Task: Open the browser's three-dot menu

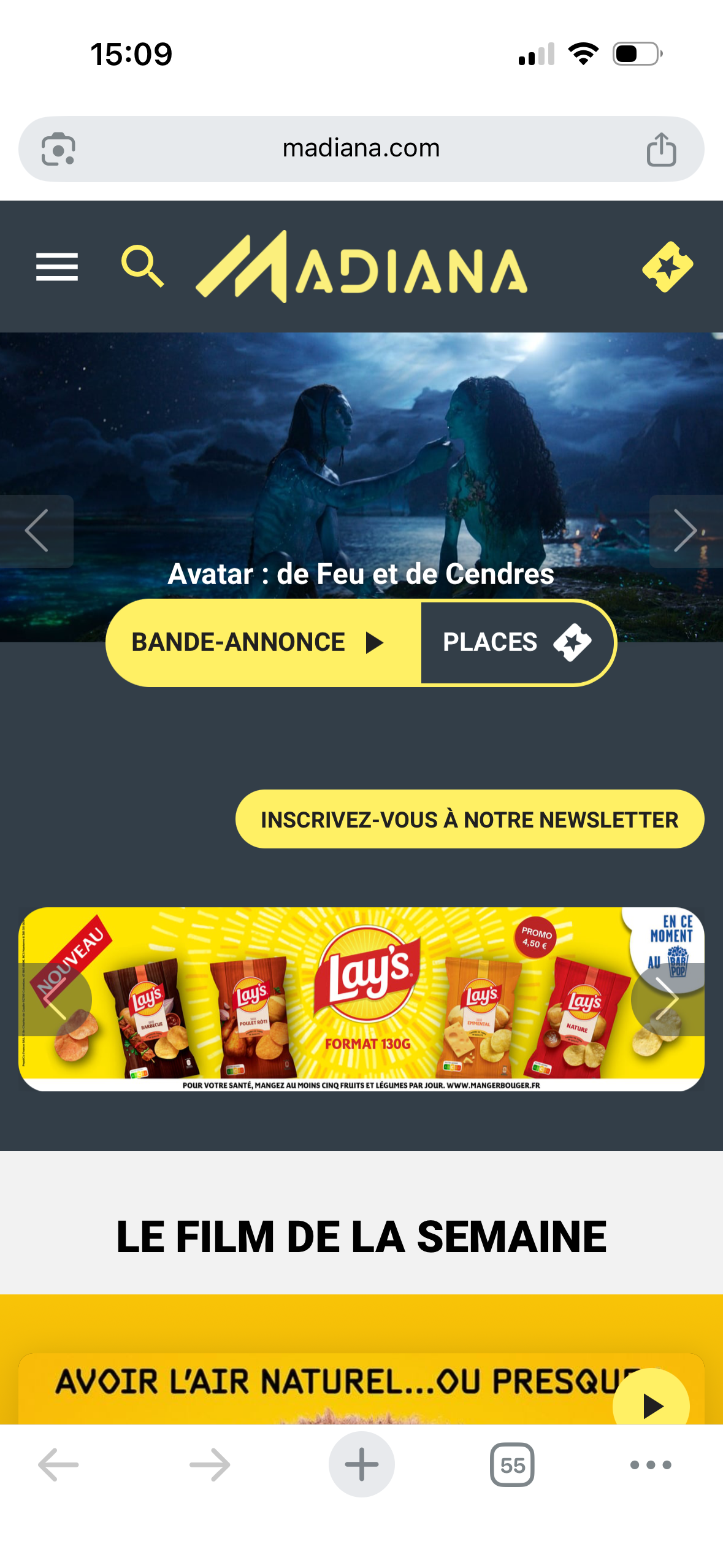Action: coord(651,1464)
